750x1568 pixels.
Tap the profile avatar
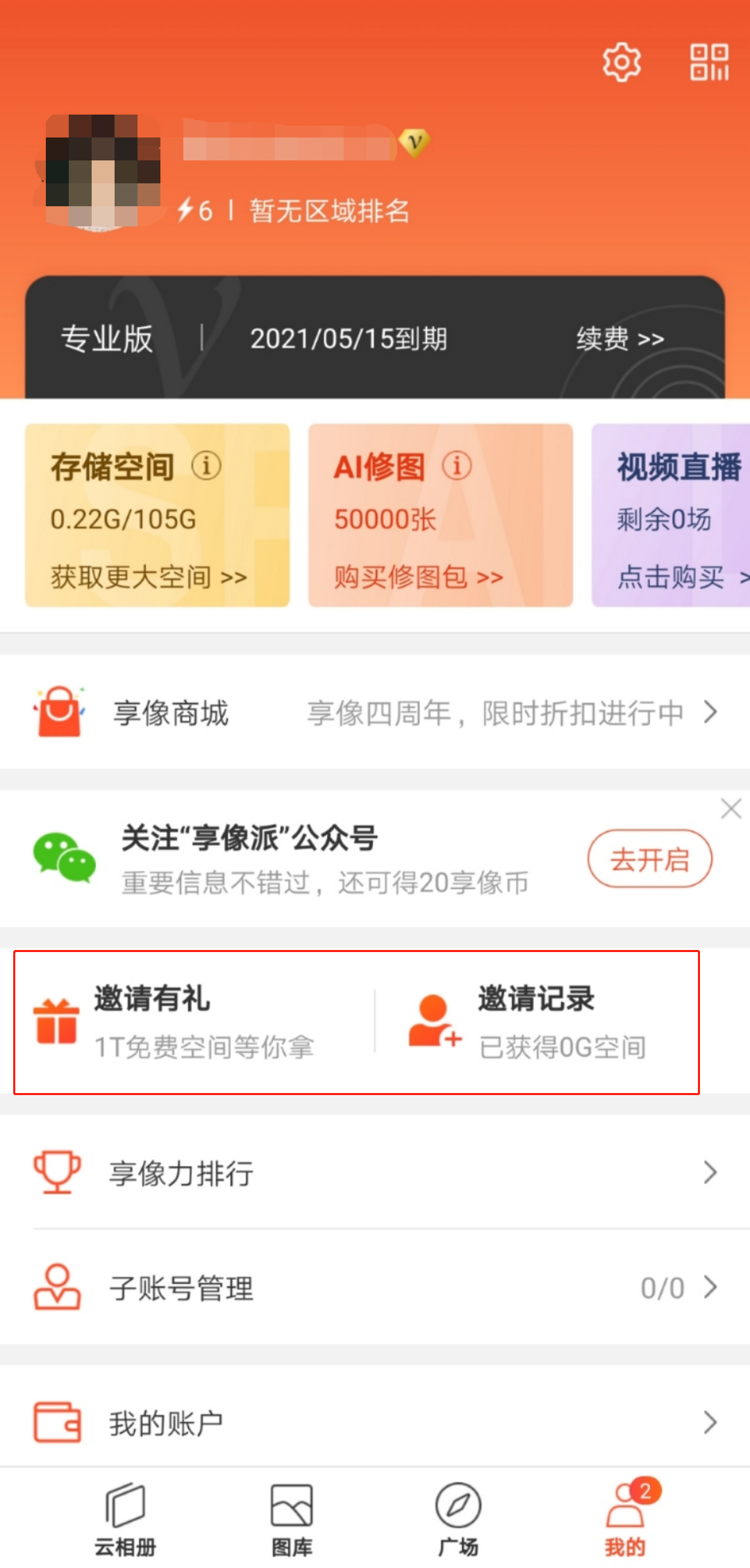(99, 171)
